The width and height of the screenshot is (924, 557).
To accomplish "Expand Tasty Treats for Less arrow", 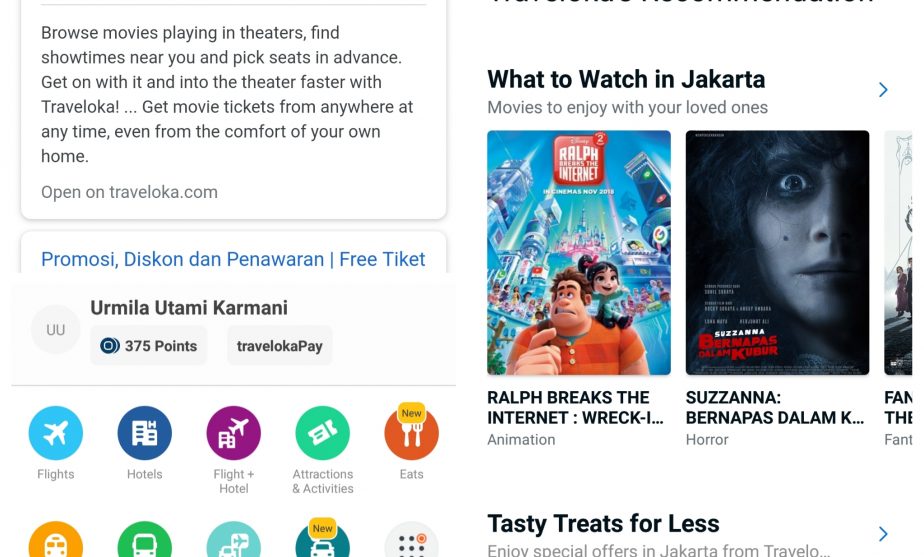I will 883,534.
